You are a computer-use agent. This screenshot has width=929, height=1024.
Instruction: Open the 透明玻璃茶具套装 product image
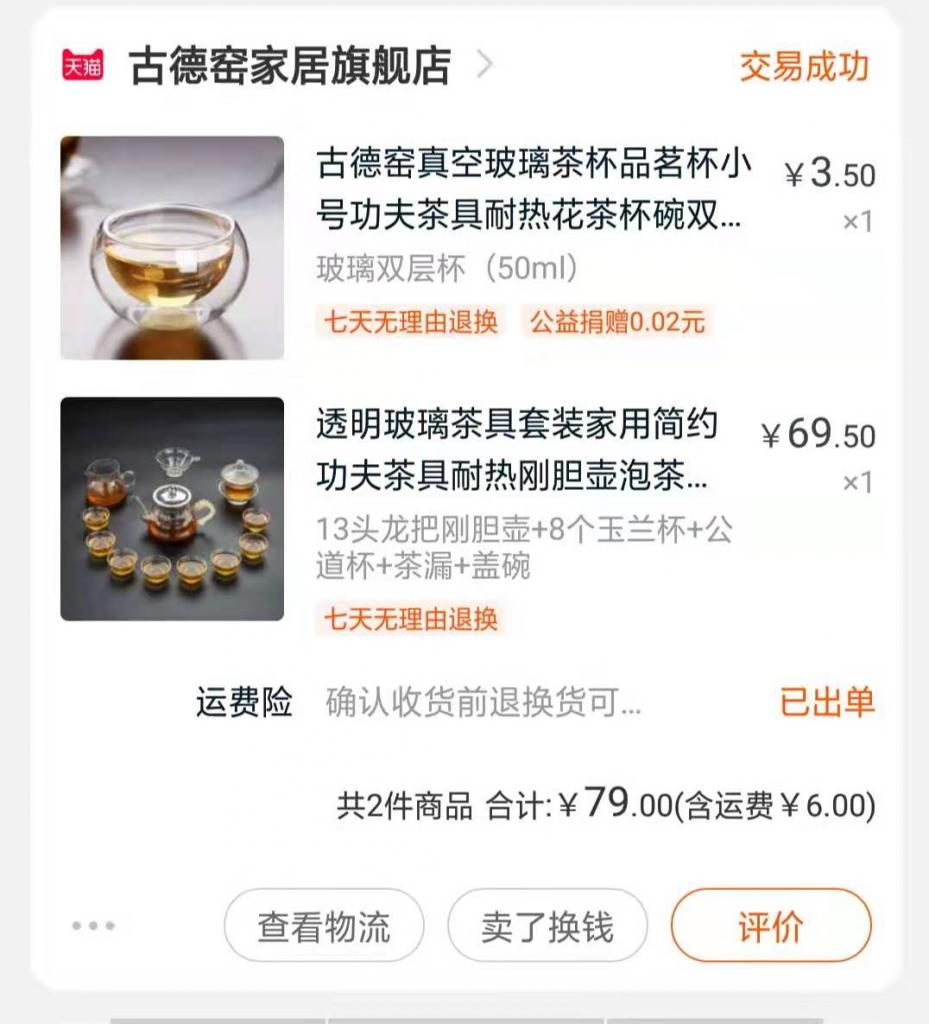(x=172, y=509)
